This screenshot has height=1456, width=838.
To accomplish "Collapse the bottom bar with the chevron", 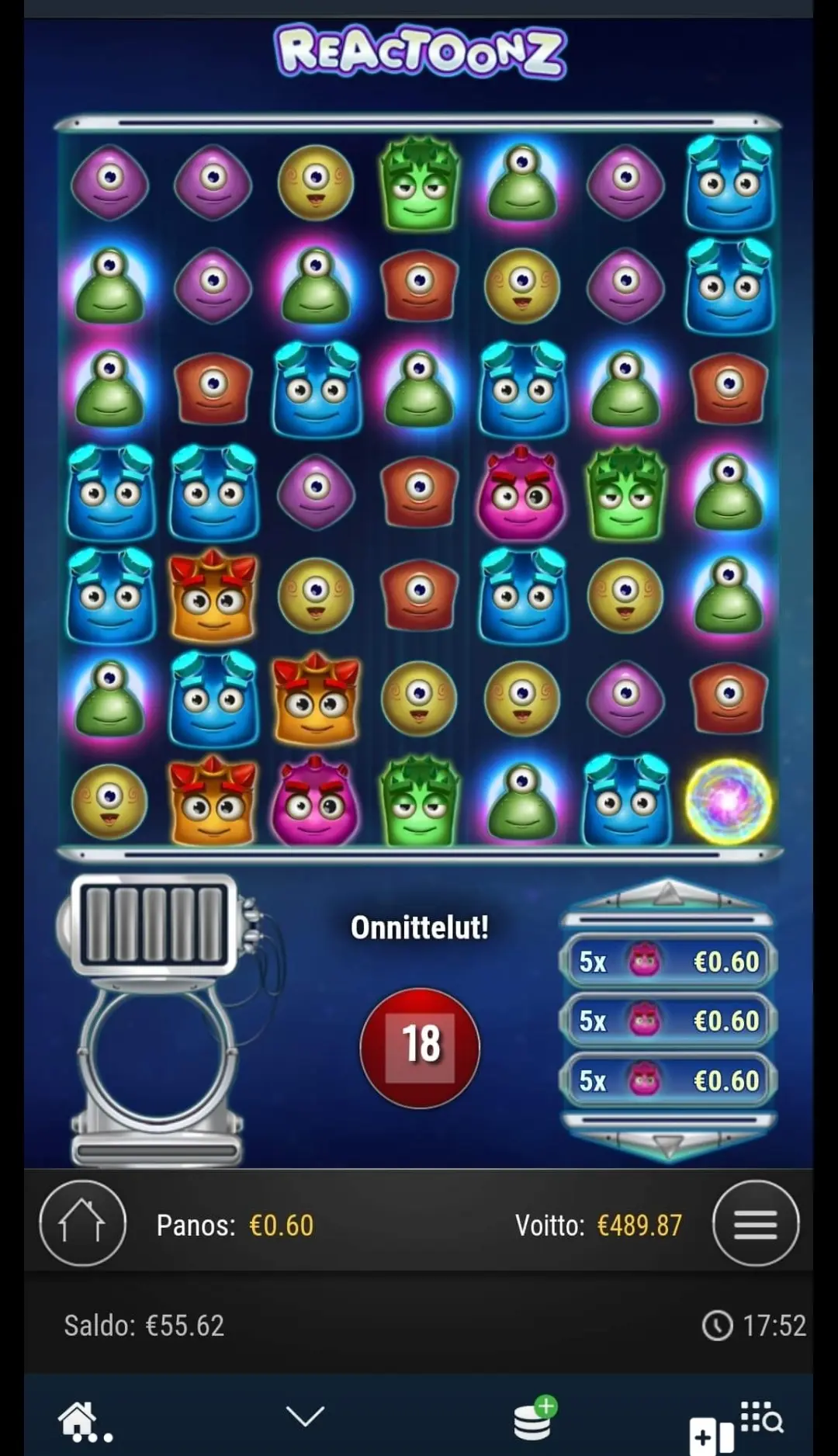I will tap(306, 1416).
